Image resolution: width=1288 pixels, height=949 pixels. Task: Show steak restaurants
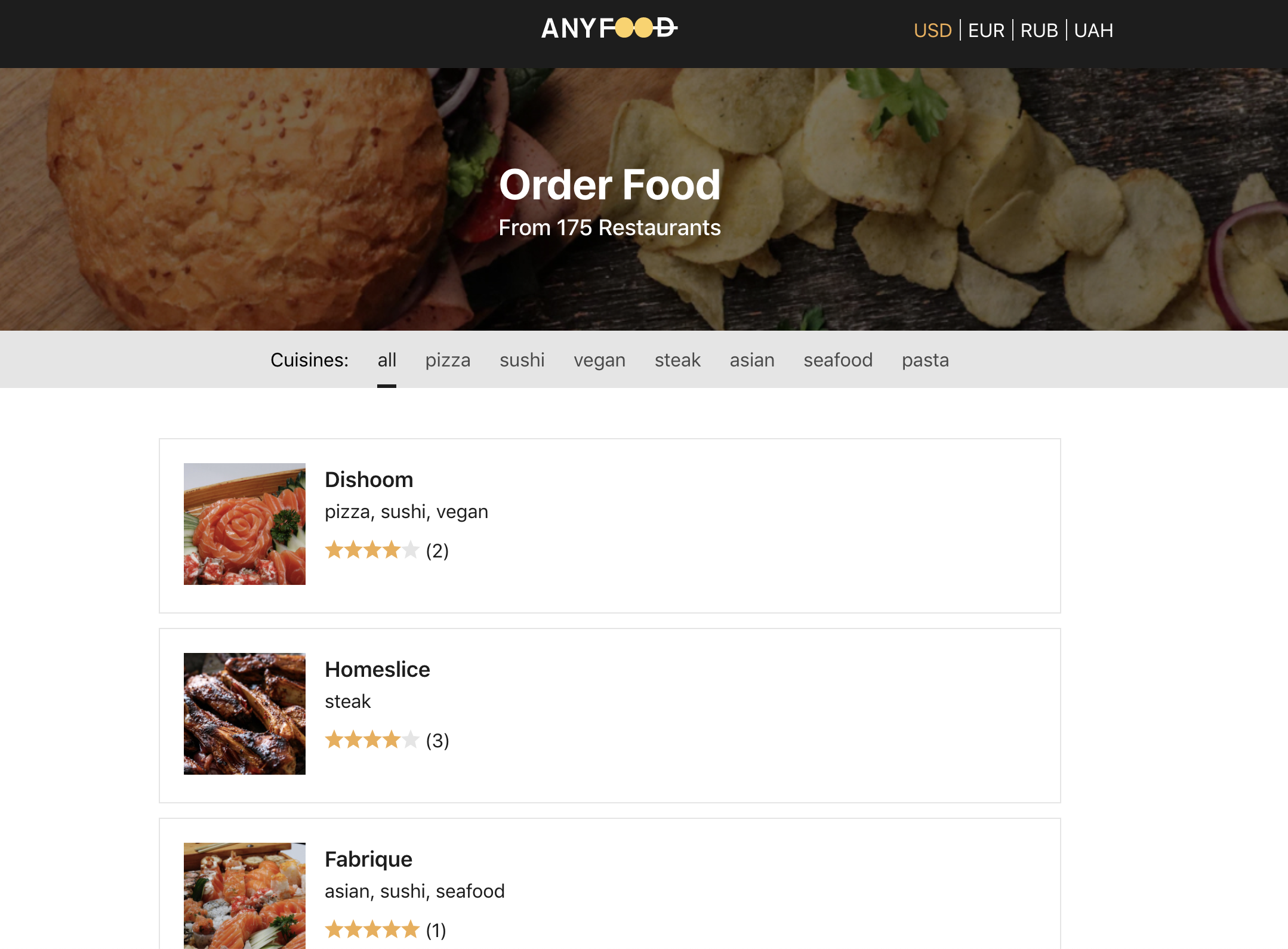(677, 360)
